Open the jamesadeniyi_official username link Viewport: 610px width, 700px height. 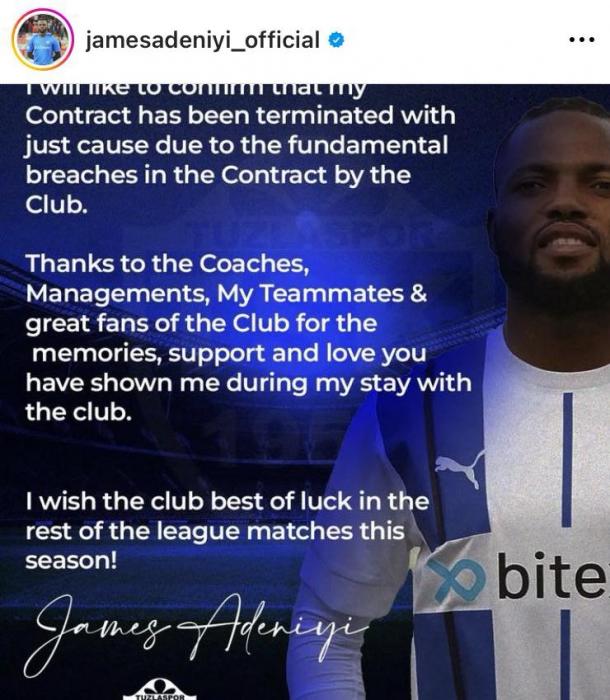(x=203, y=41)
